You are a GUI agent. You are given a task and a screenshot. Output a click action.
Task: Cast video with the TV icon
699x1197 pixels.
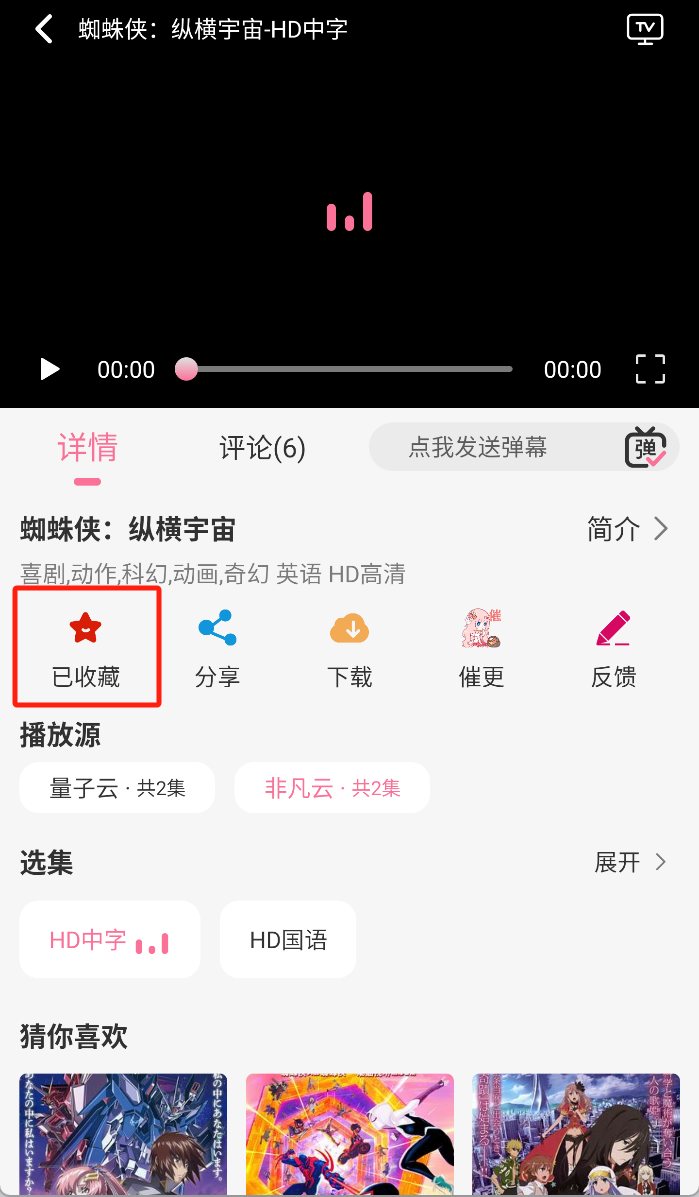(x=645, y=29)
